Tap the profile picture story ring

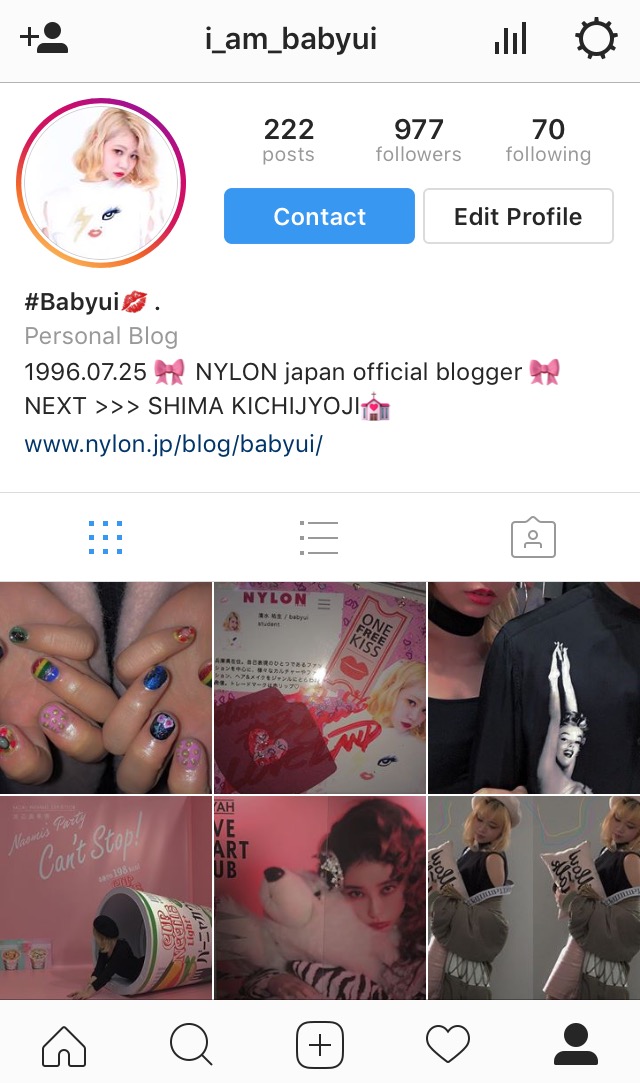(x=101, y=183)
